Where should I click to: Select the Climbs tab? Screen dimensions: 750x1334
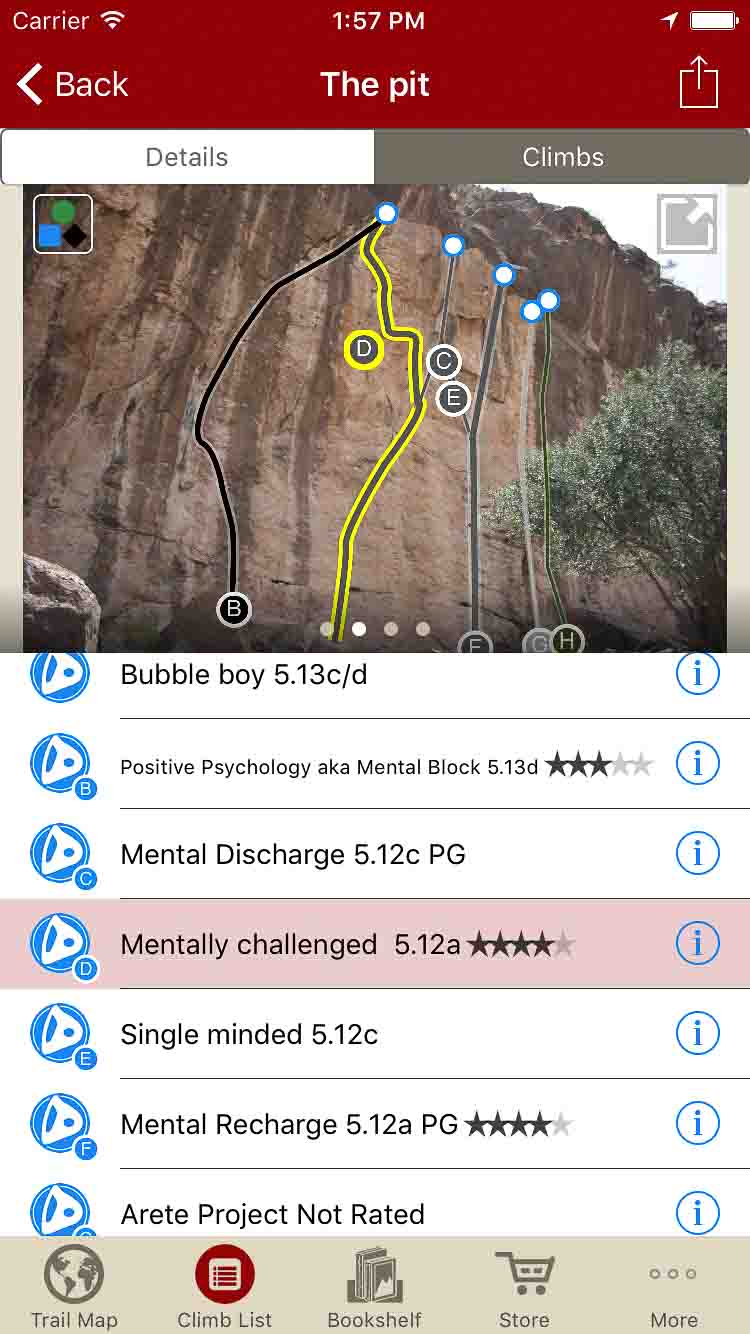tap(563, 157)
